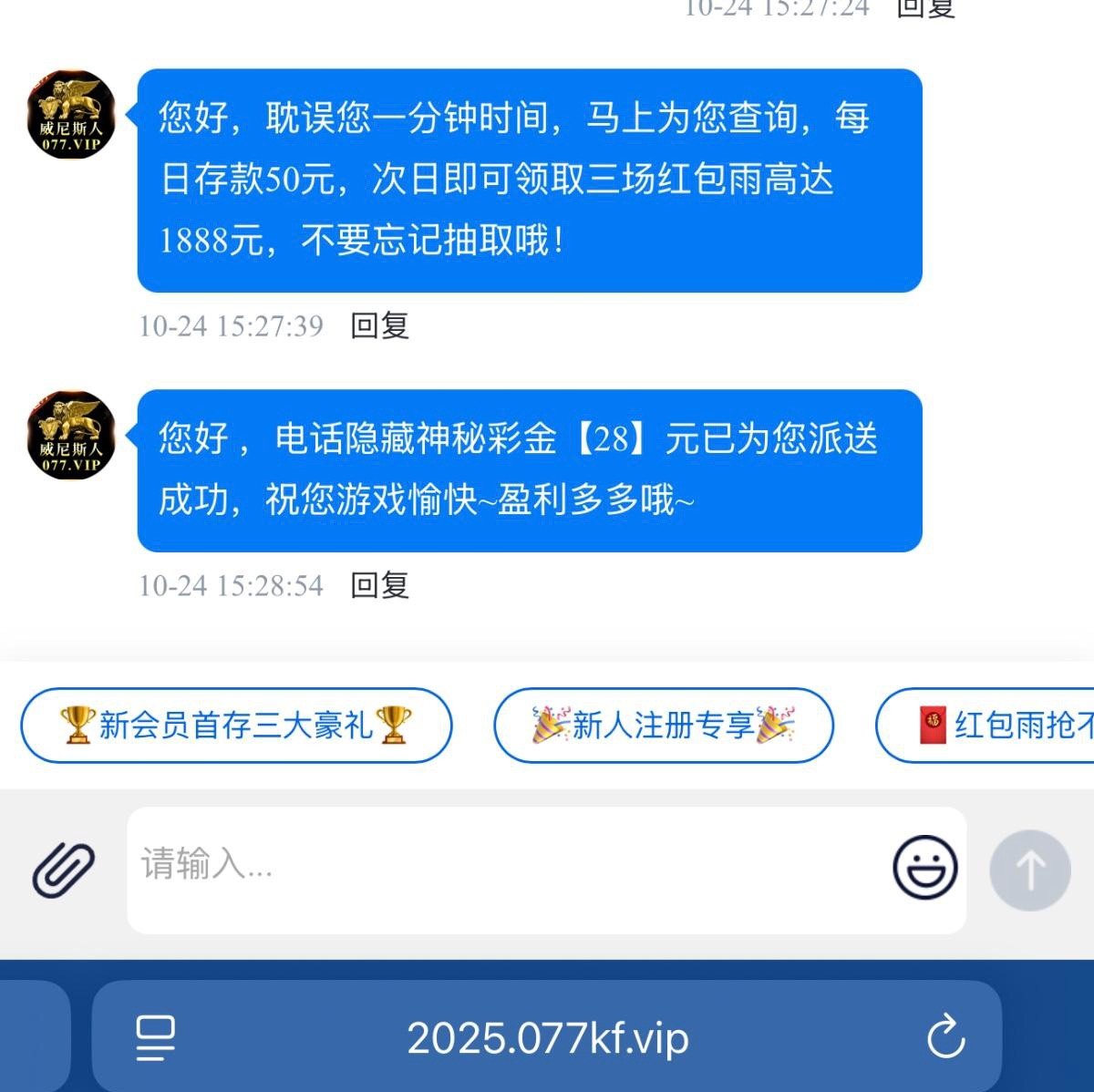The height and width of the screenshot is (1092, 1094).
Task: Open the emoji picker
Action: point(924,867)
